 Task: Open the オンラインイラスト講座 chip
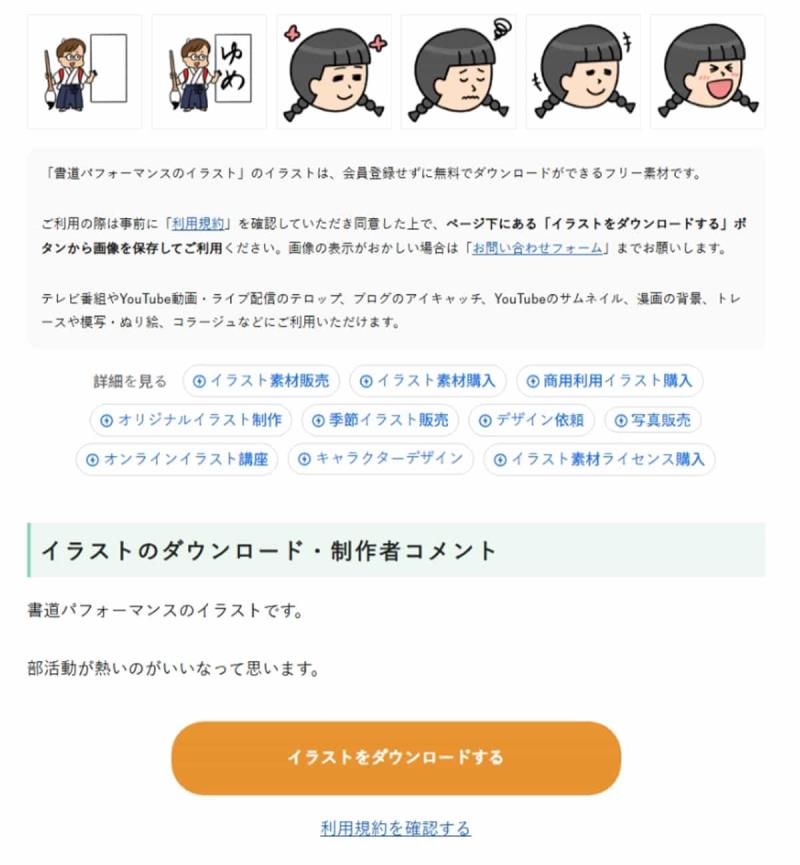coord(177,459)
